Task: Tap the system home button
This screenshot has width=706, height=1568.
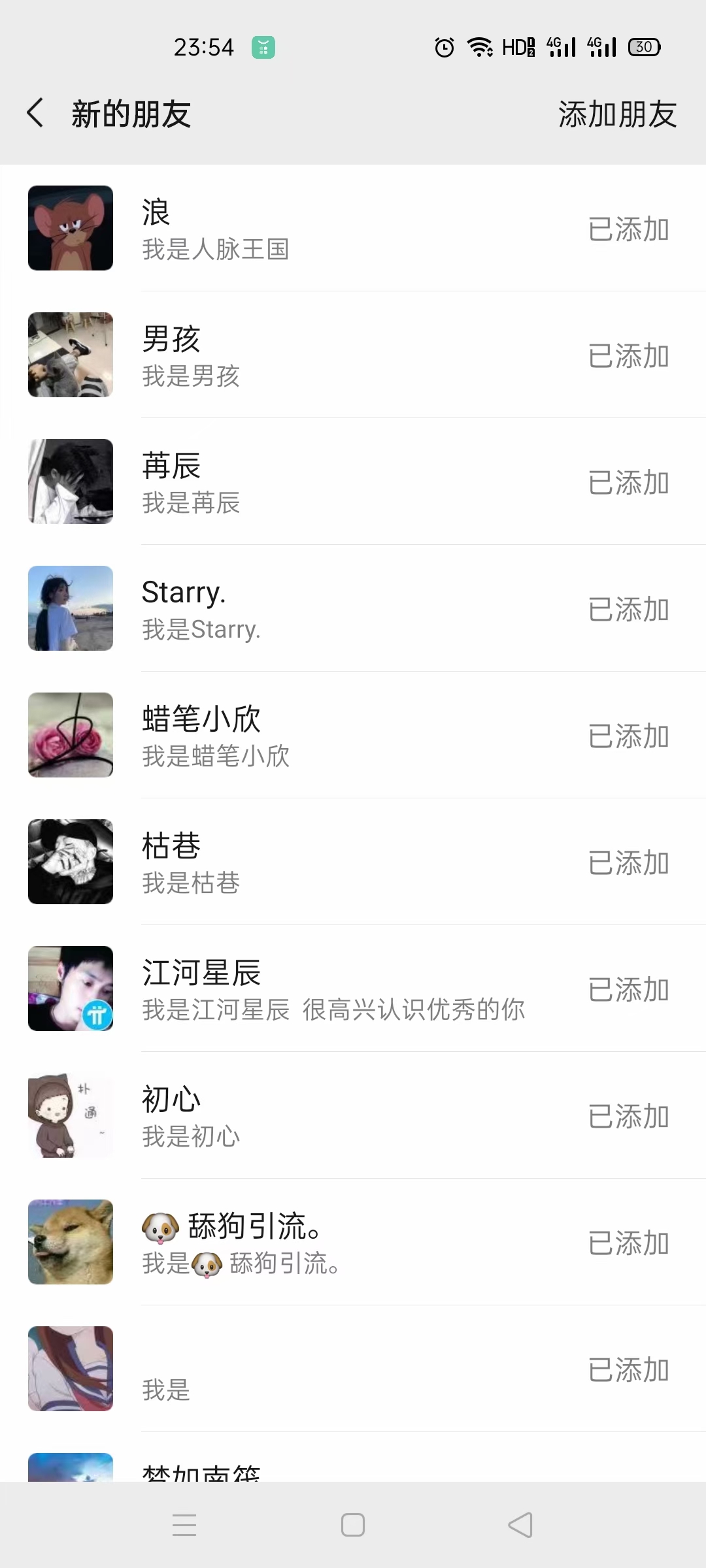Action: (353, 1525)
